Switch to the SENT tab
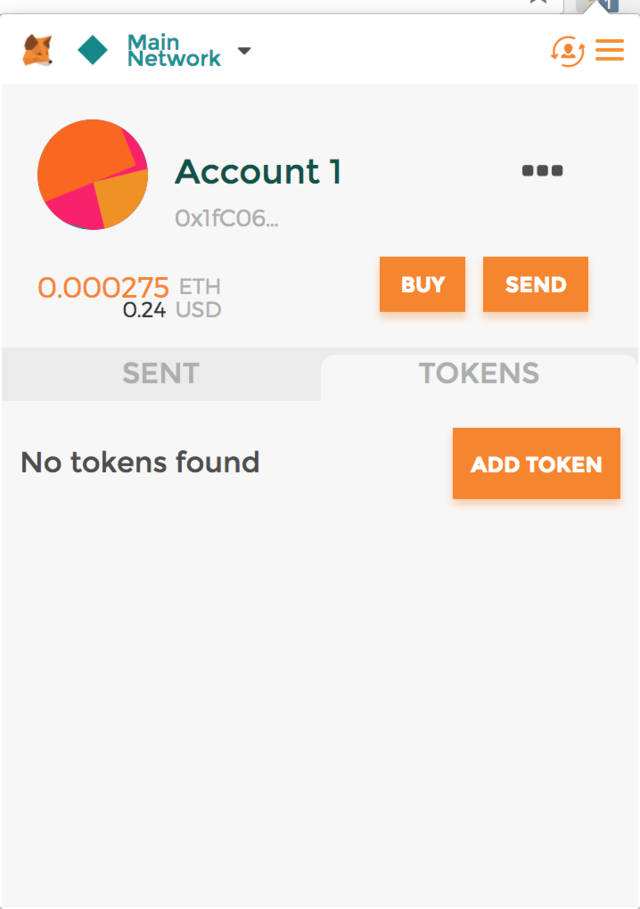This screenshot has height=909, width=640. (160, 374)
